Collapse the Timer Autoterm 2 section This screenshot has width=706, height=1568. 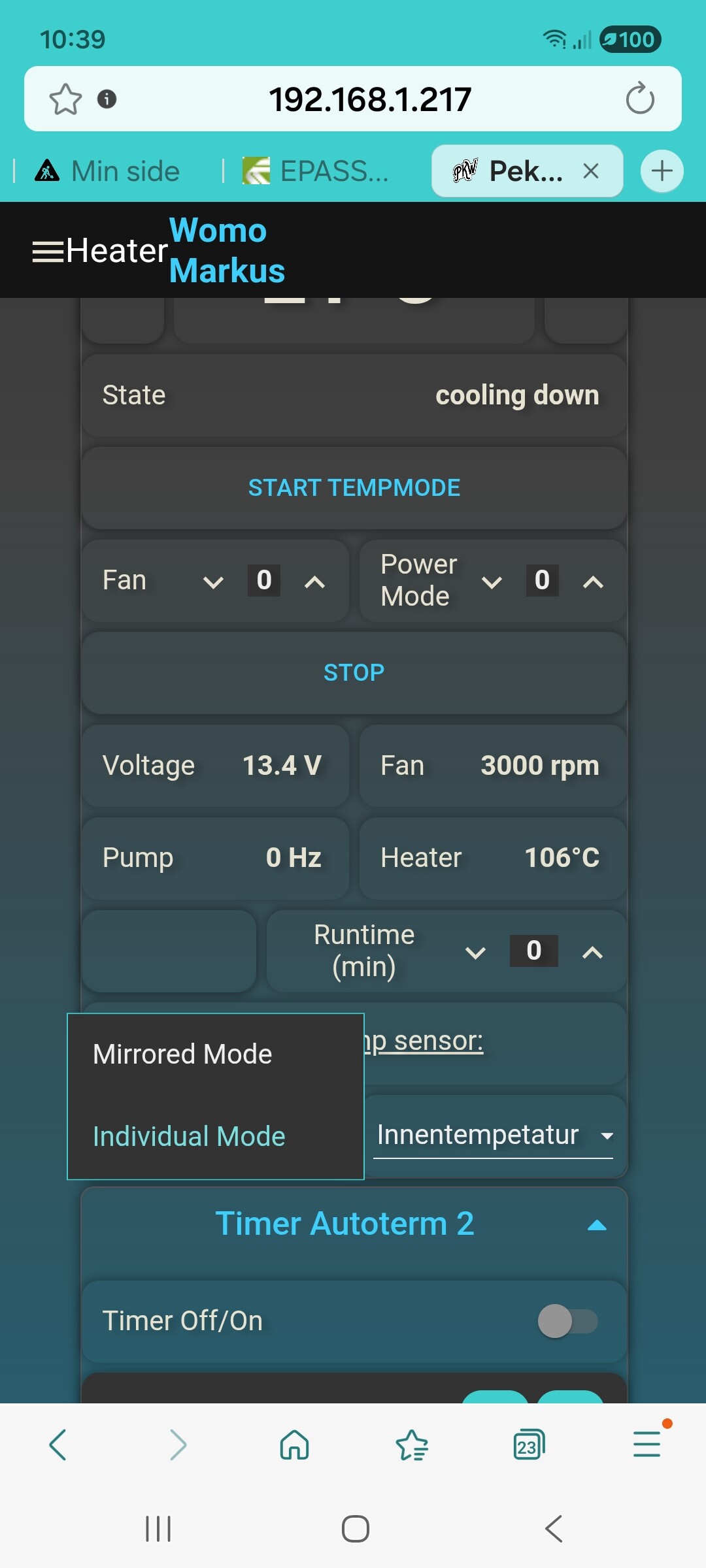pos(596,1225)
